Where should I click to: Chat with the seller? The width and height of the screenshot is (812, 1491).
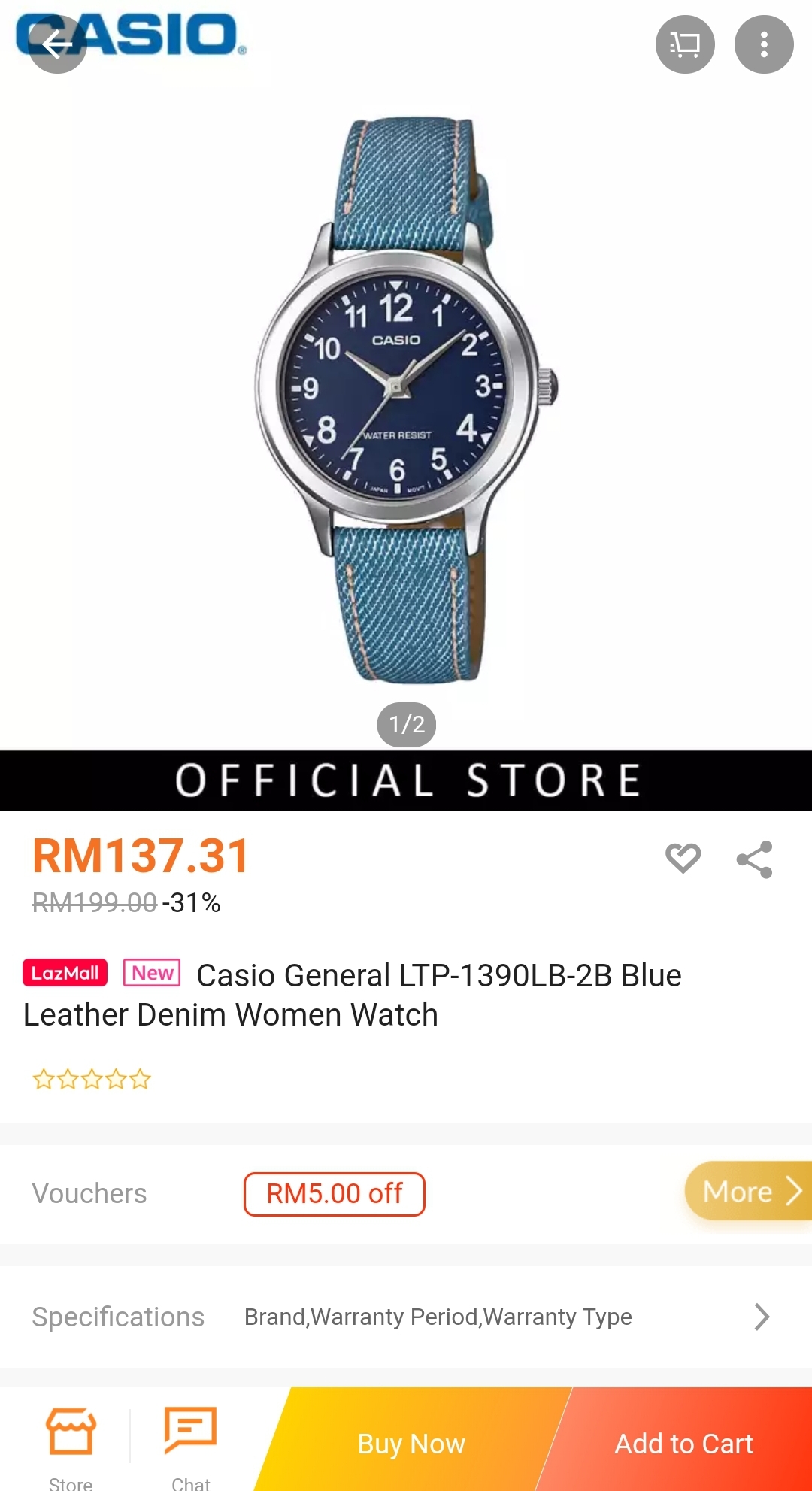pyautogui.click(x=190, y=1445)
